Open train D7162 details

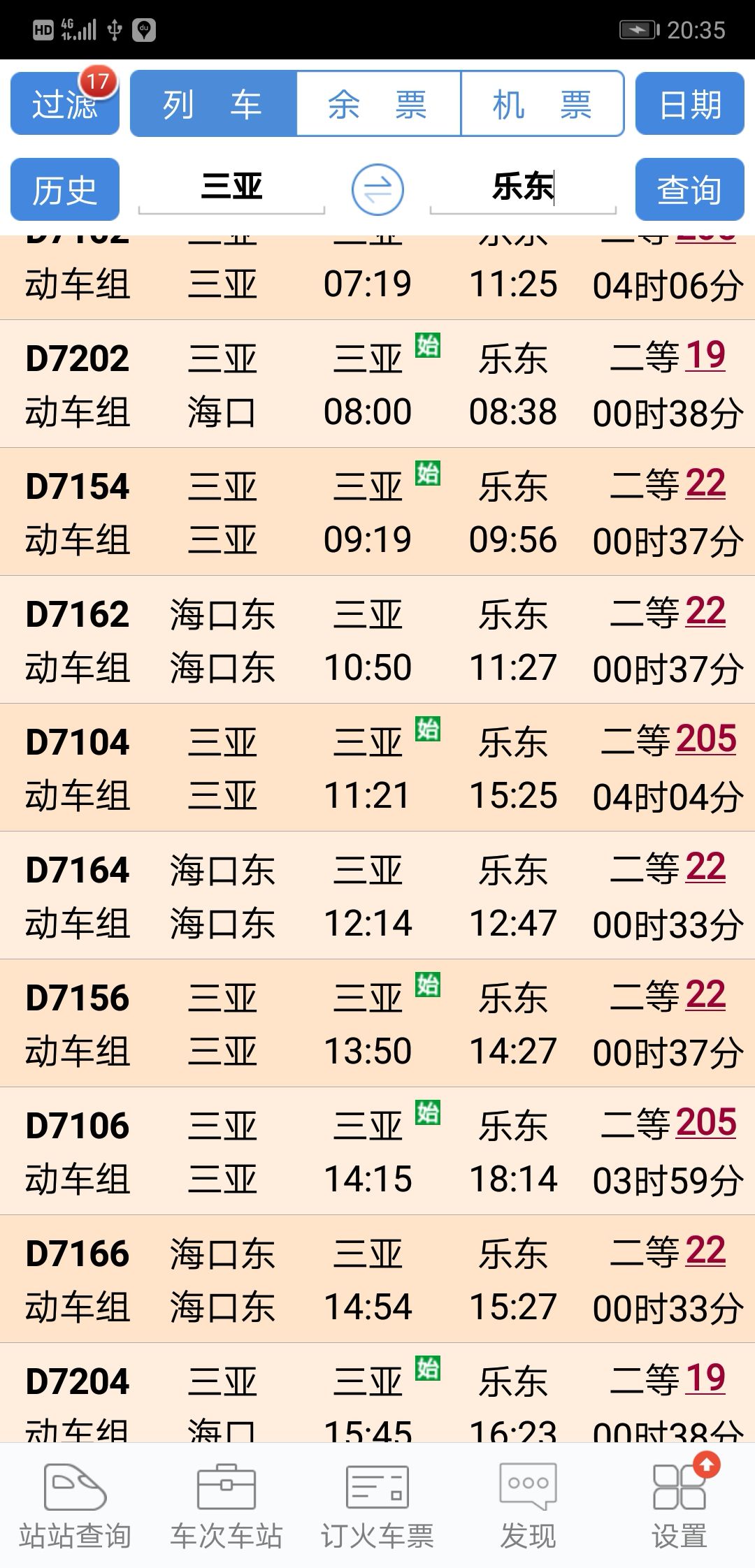coord(377,640)
